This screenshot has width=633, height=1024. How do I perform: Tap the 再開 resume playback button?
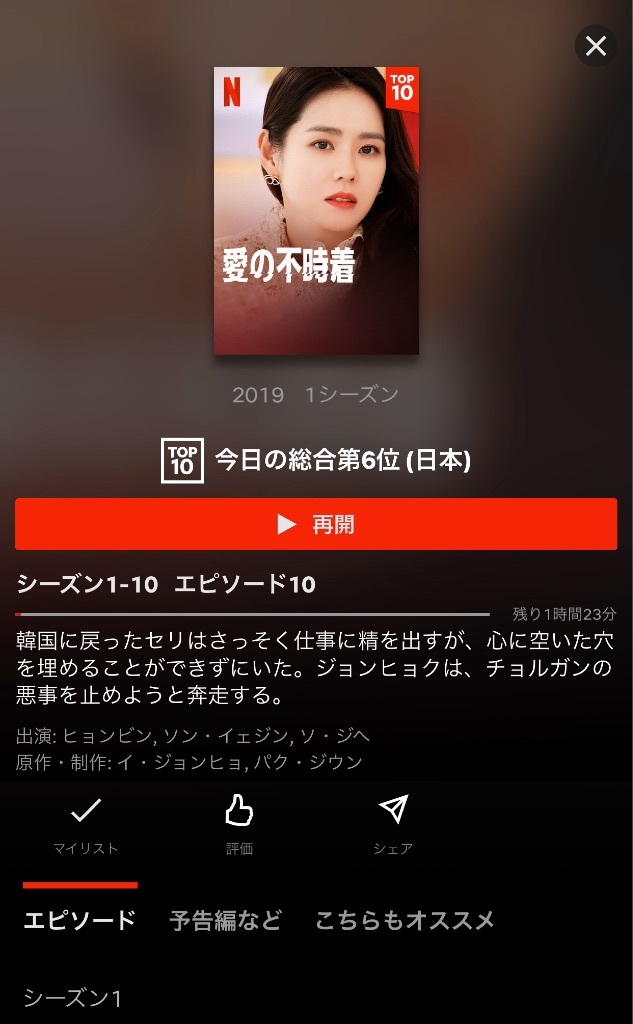tap(316, 524)
